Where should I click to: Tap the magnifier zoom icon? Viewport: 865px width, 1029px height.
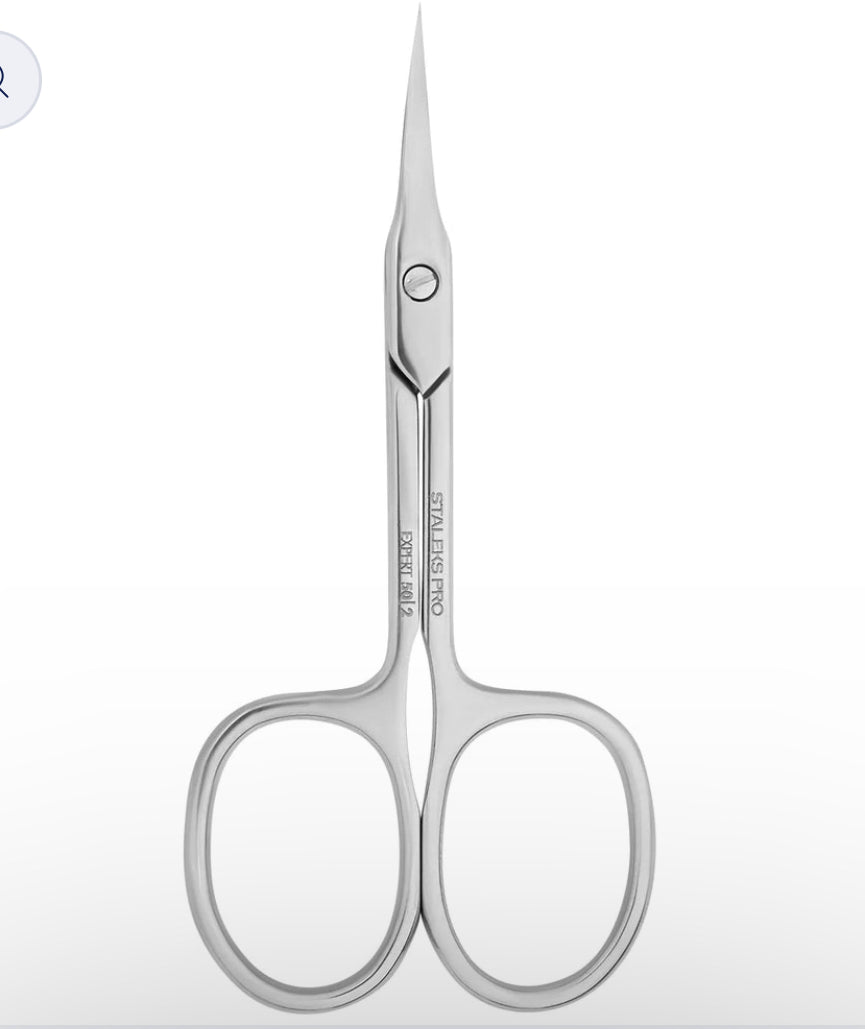point(6,80)
